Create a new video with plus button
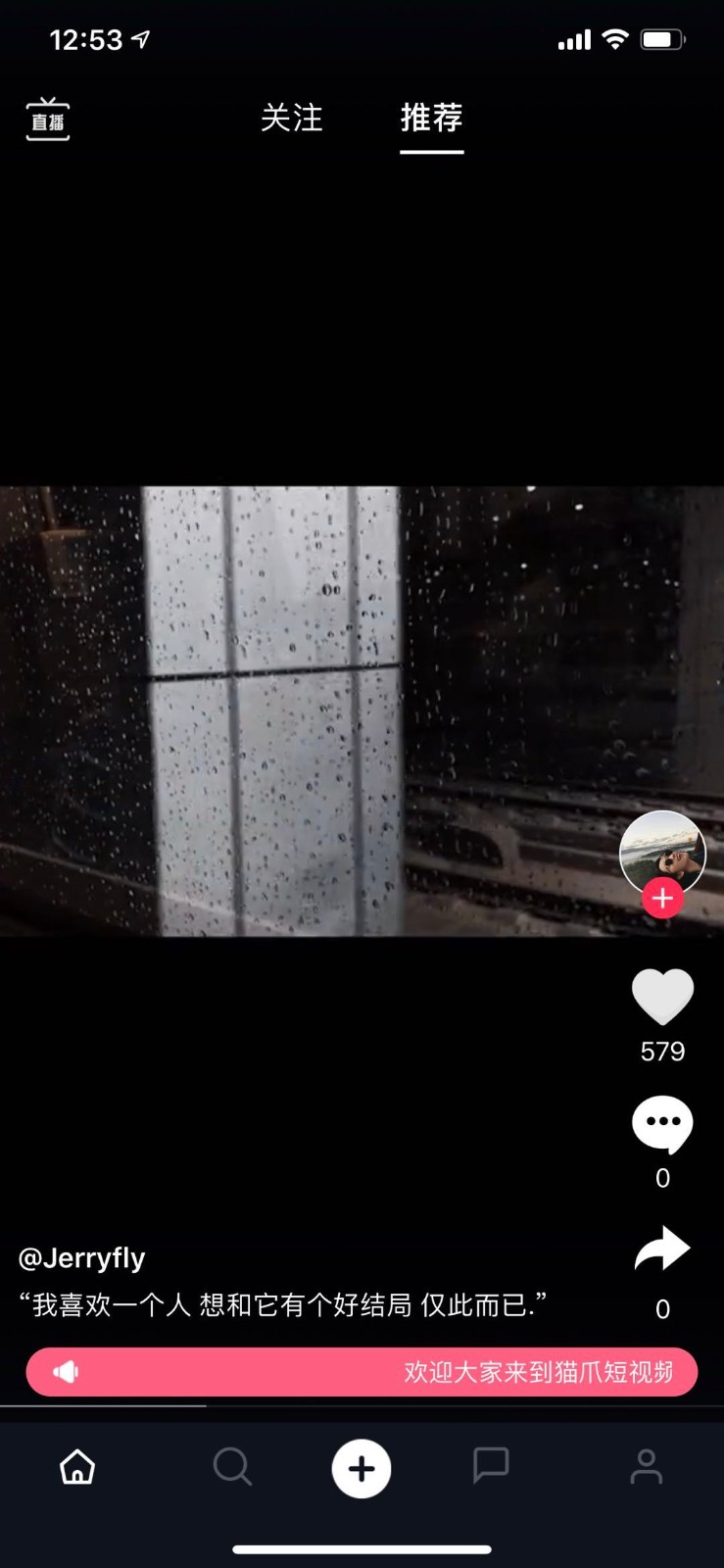 (362, 1468)
